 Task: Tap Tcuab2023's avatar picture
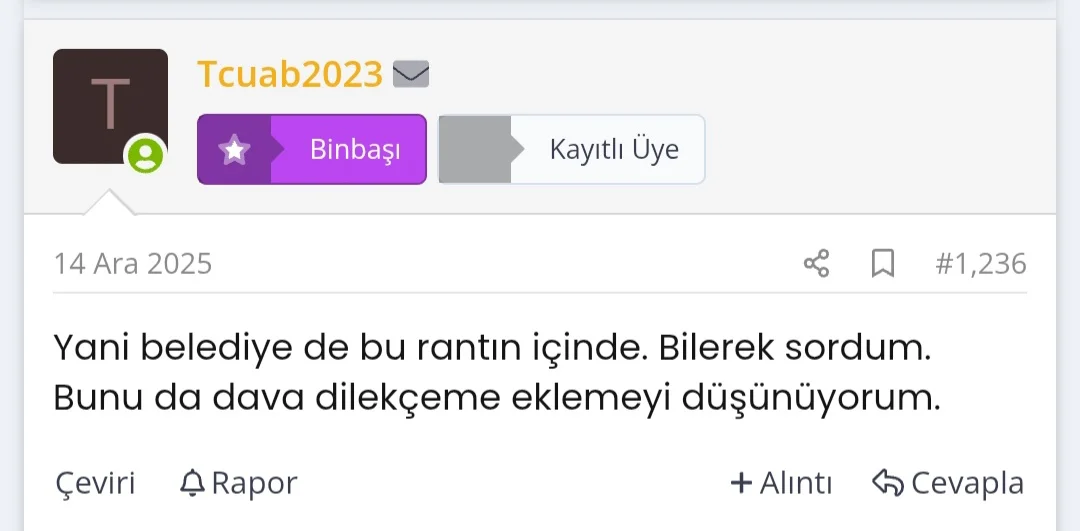pos(110,106)
